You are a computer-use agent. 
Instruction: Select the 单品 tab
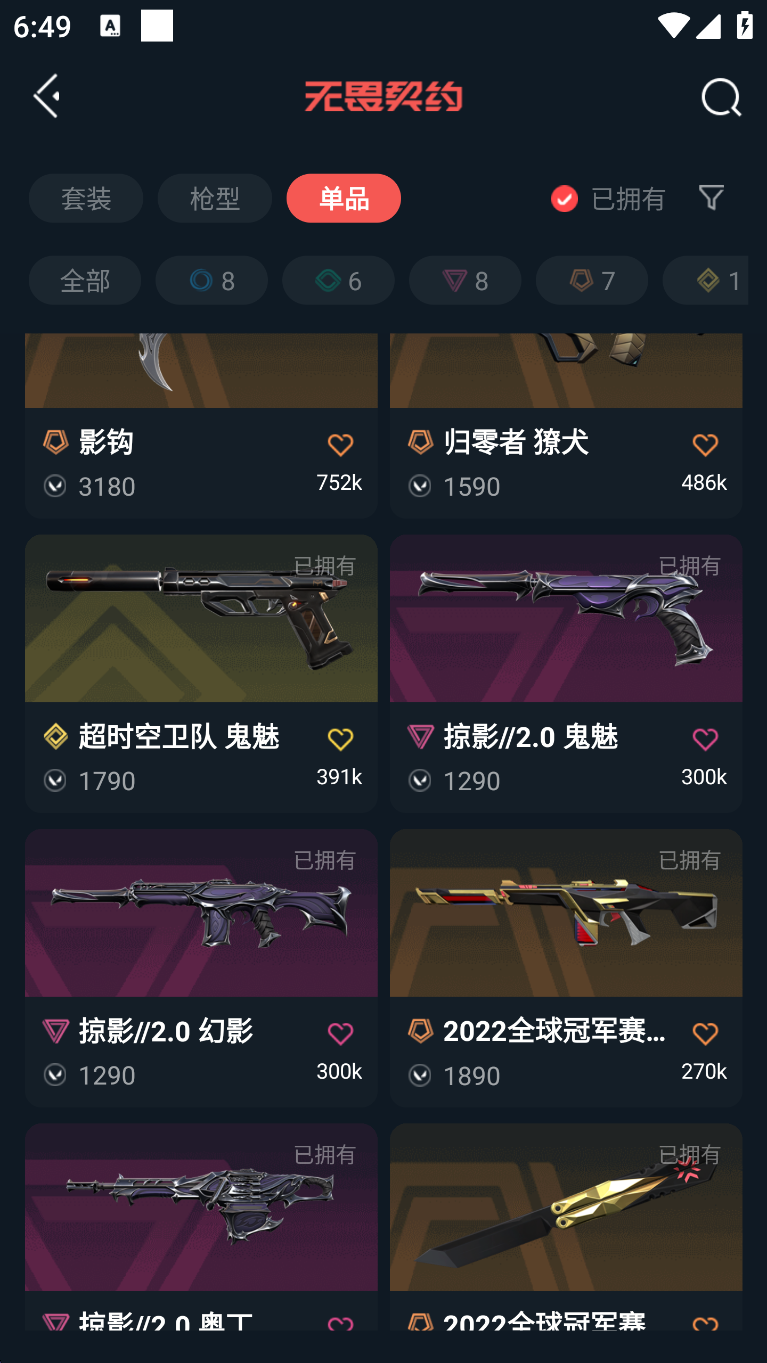click(343, 198)
